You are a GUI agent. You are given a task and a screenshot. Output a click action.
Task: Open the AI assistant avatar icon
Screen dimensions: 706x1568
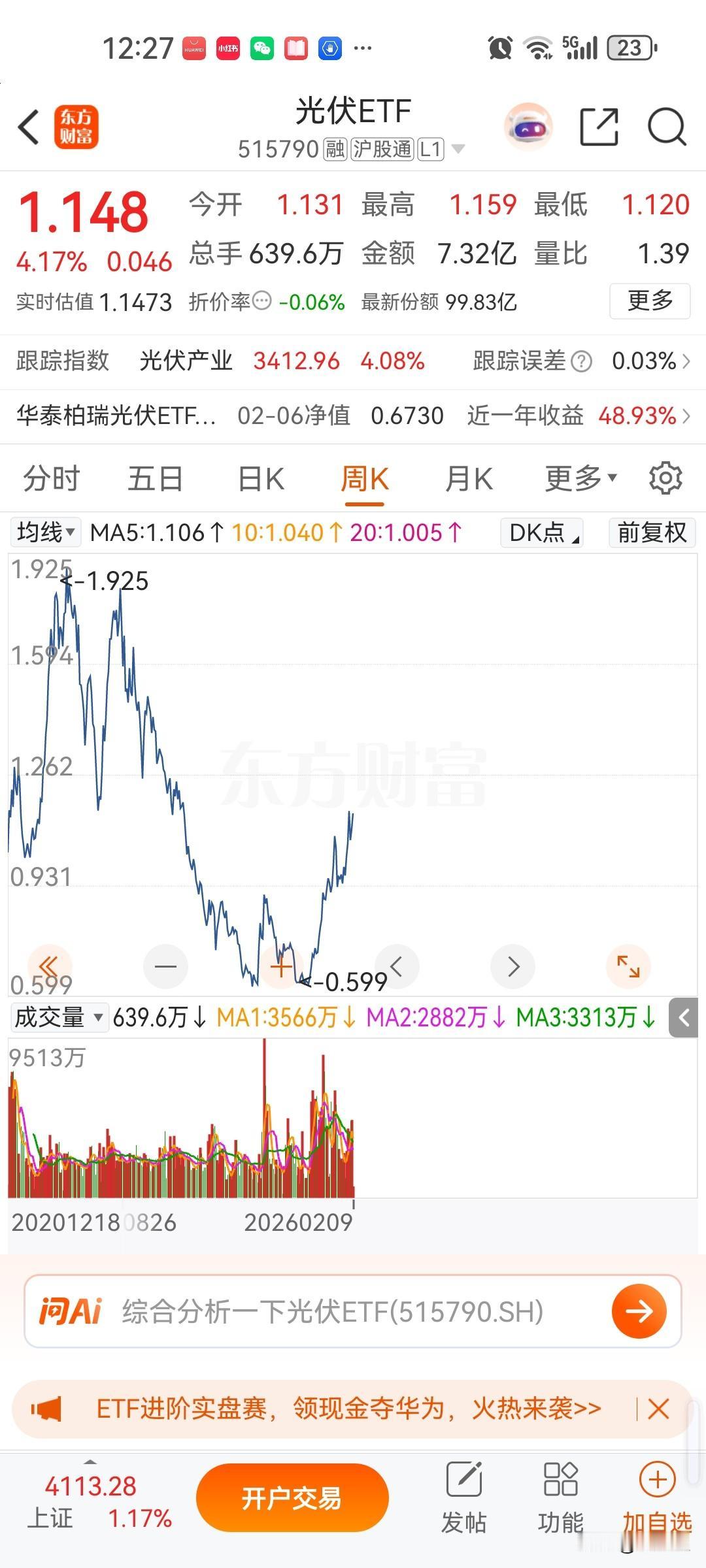[x=527, y=127]
